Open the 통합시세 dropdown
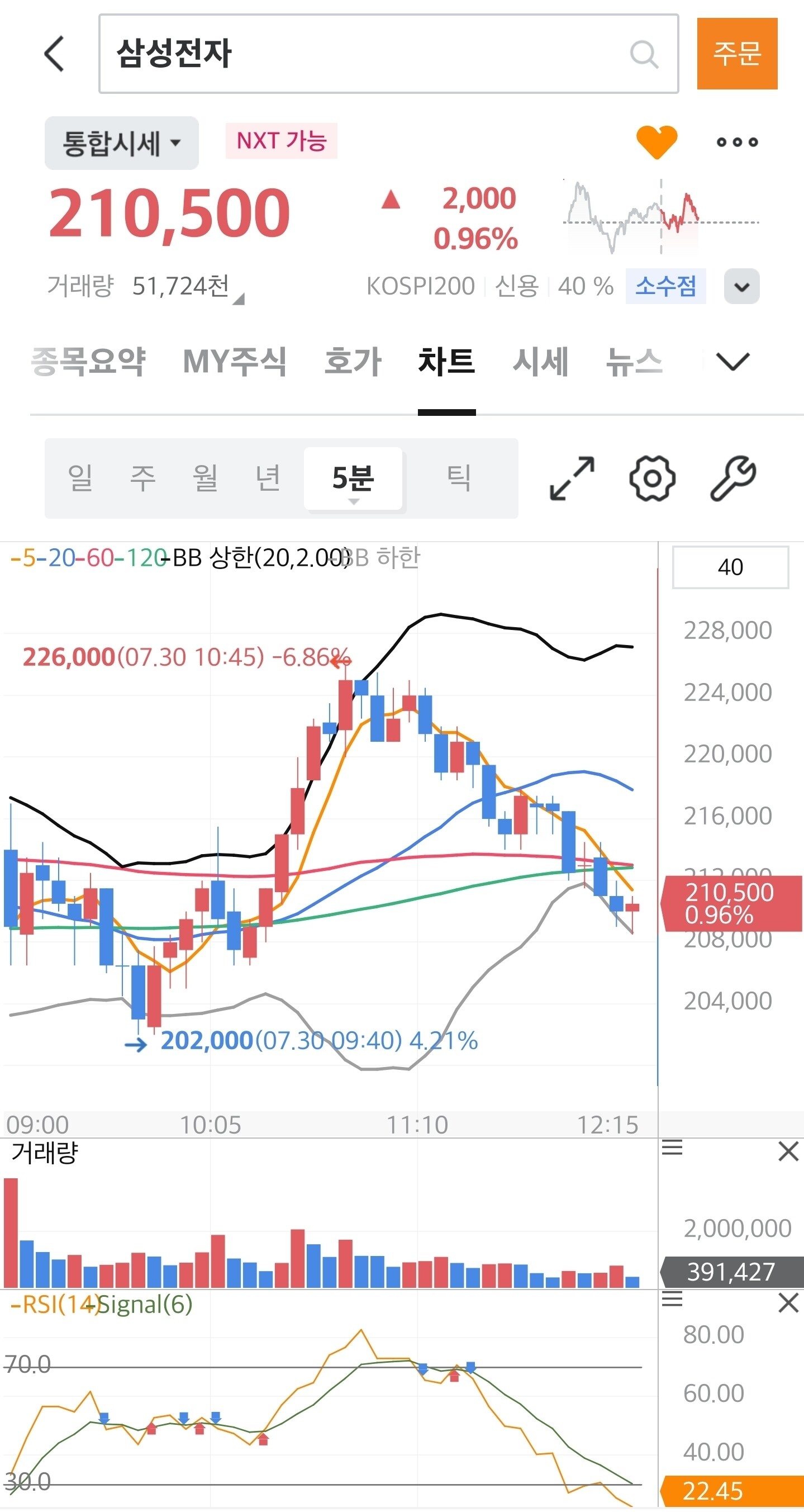The image size is (804, 1512). [121, 143]
